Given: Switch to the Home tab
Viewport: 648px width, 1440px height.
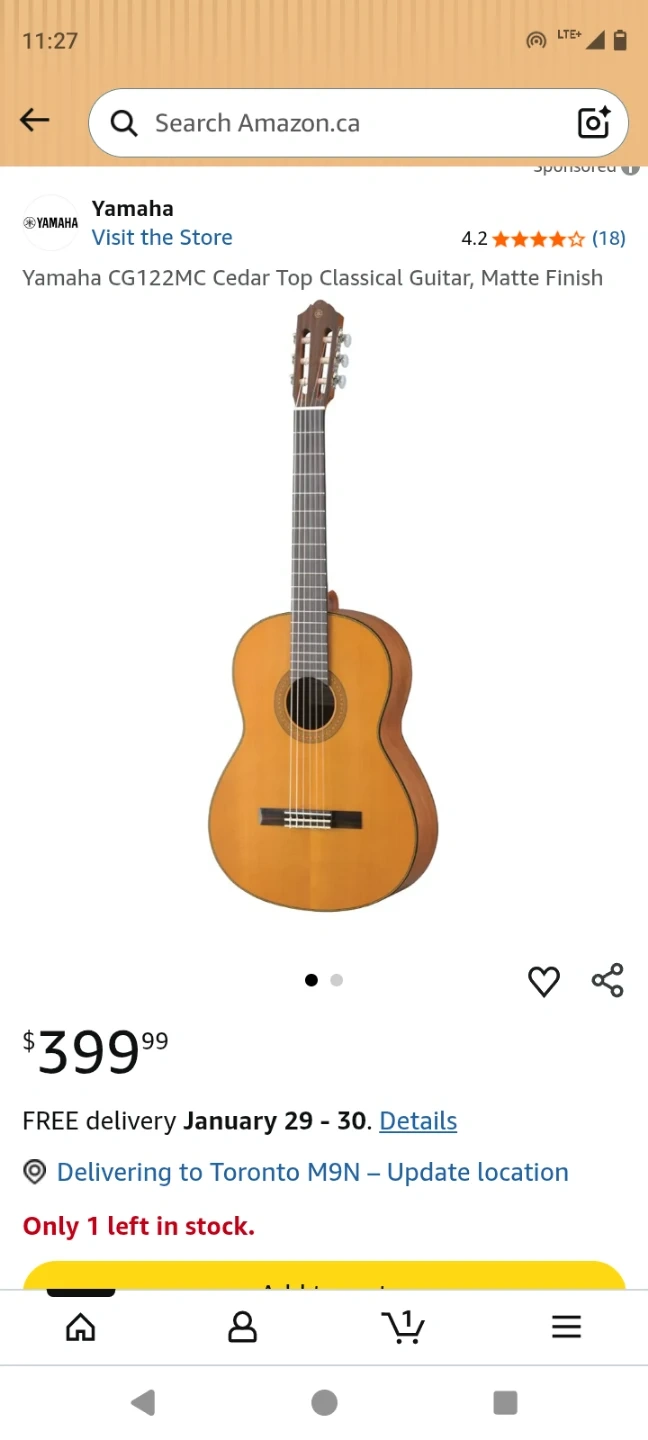Looking at the screenshot, I should [81, 1327].
